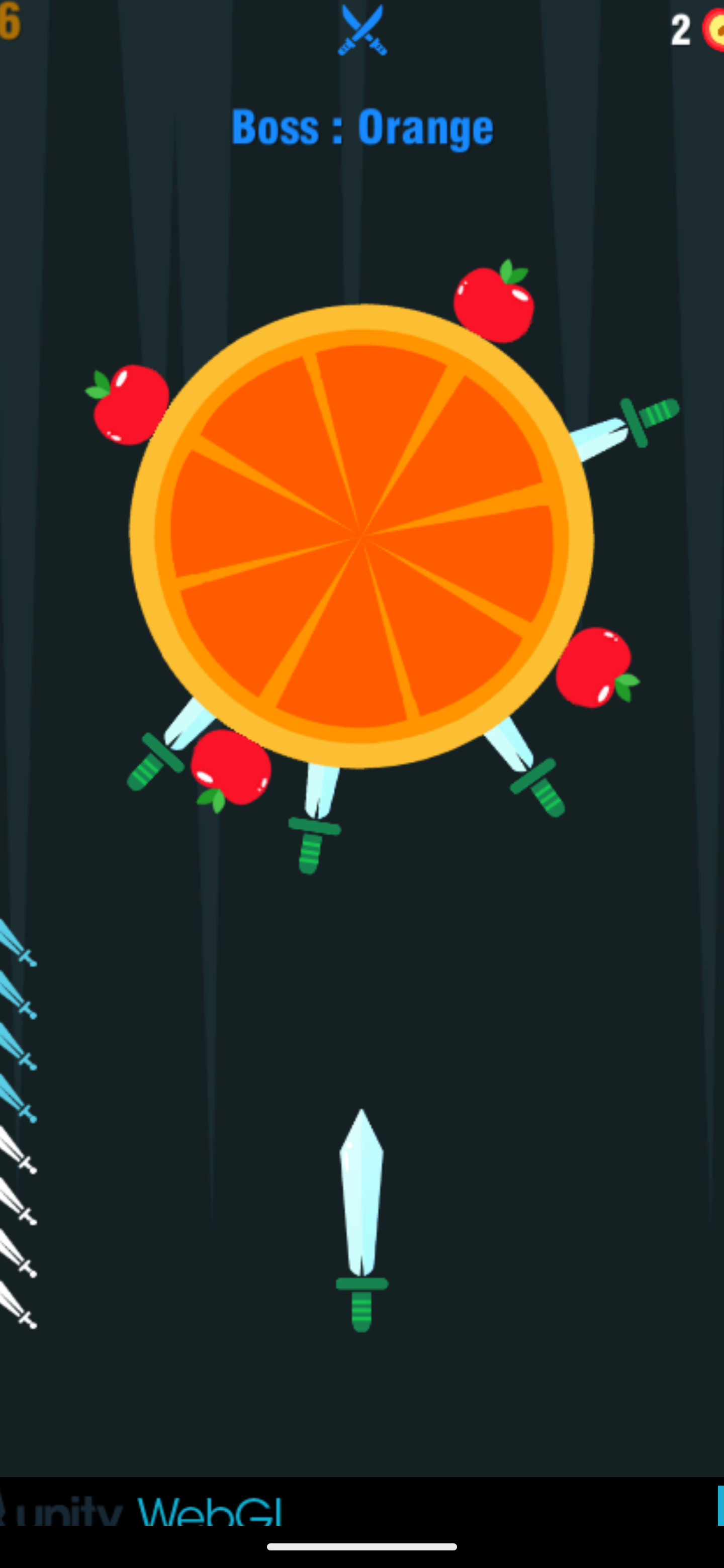Click the white home indicator bar
724x1568 pixels.
pyautogui.click(x=361, y=1548)
